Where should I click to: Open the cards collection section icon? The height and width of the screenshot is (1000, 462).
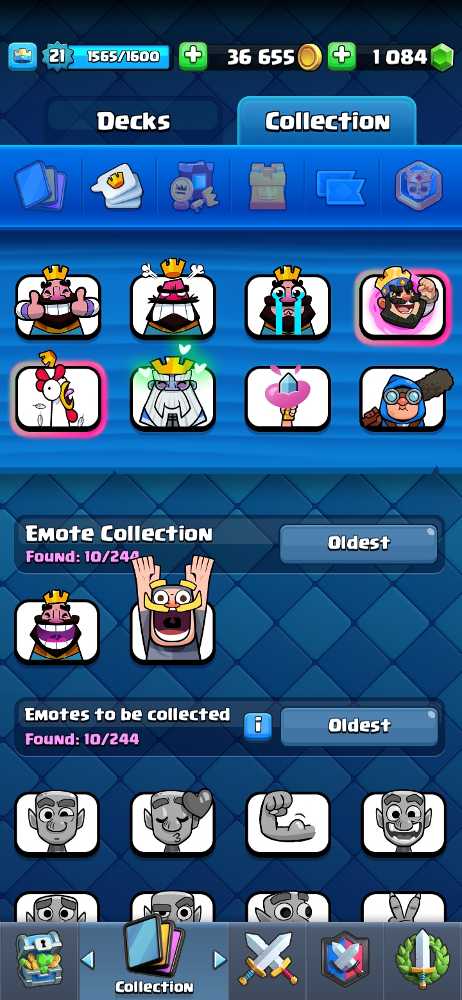(x=41, y=187)
